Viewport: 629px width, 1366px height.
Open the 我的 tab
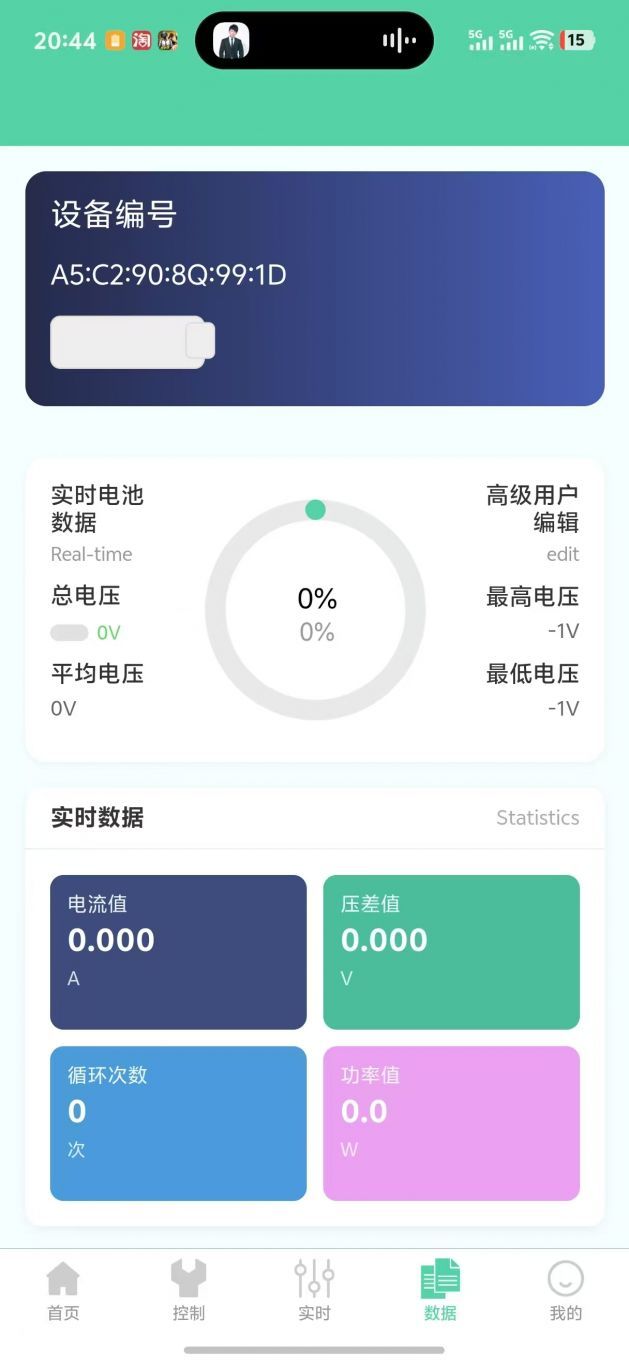565,1291
